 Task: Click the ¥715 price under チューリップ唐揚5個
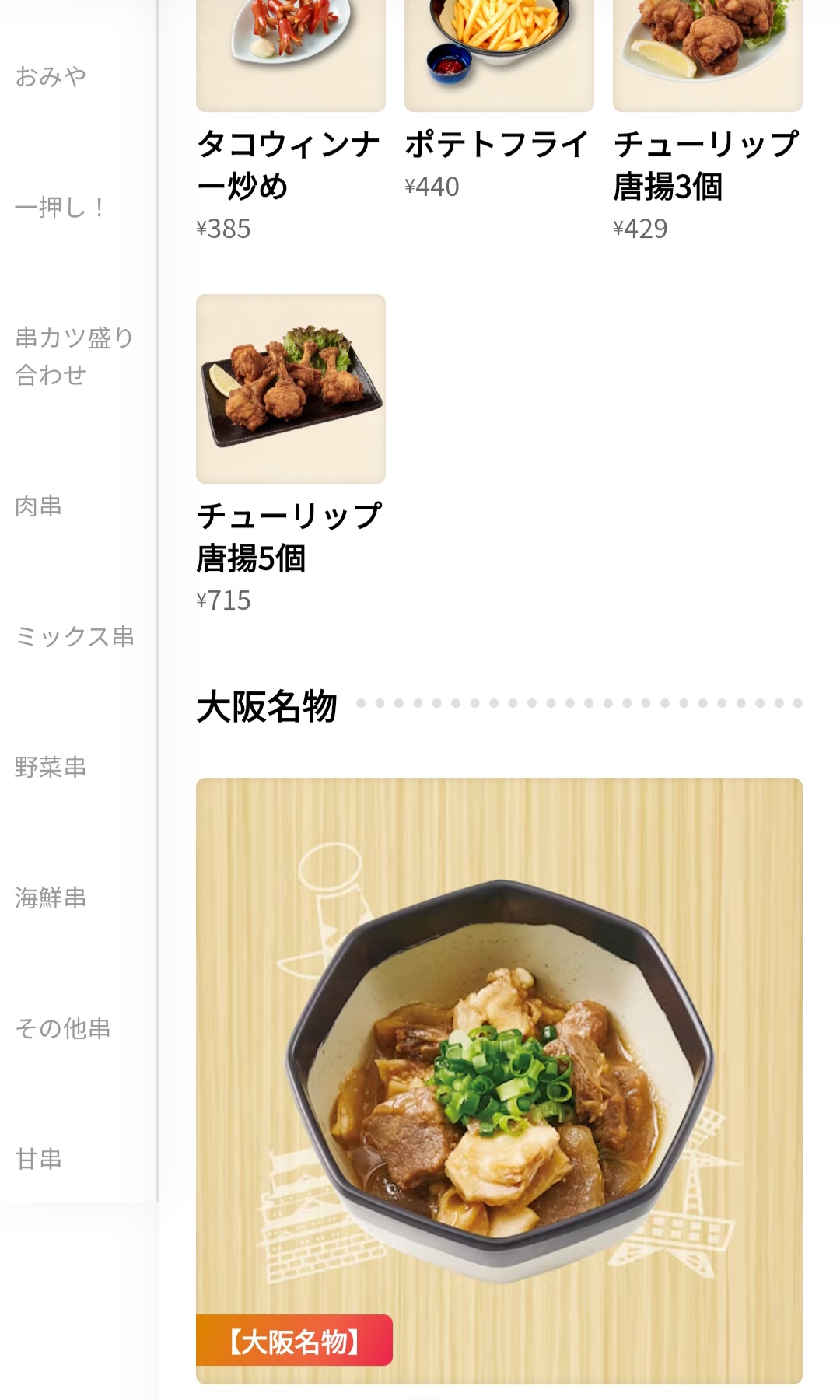tap(226, 598)
